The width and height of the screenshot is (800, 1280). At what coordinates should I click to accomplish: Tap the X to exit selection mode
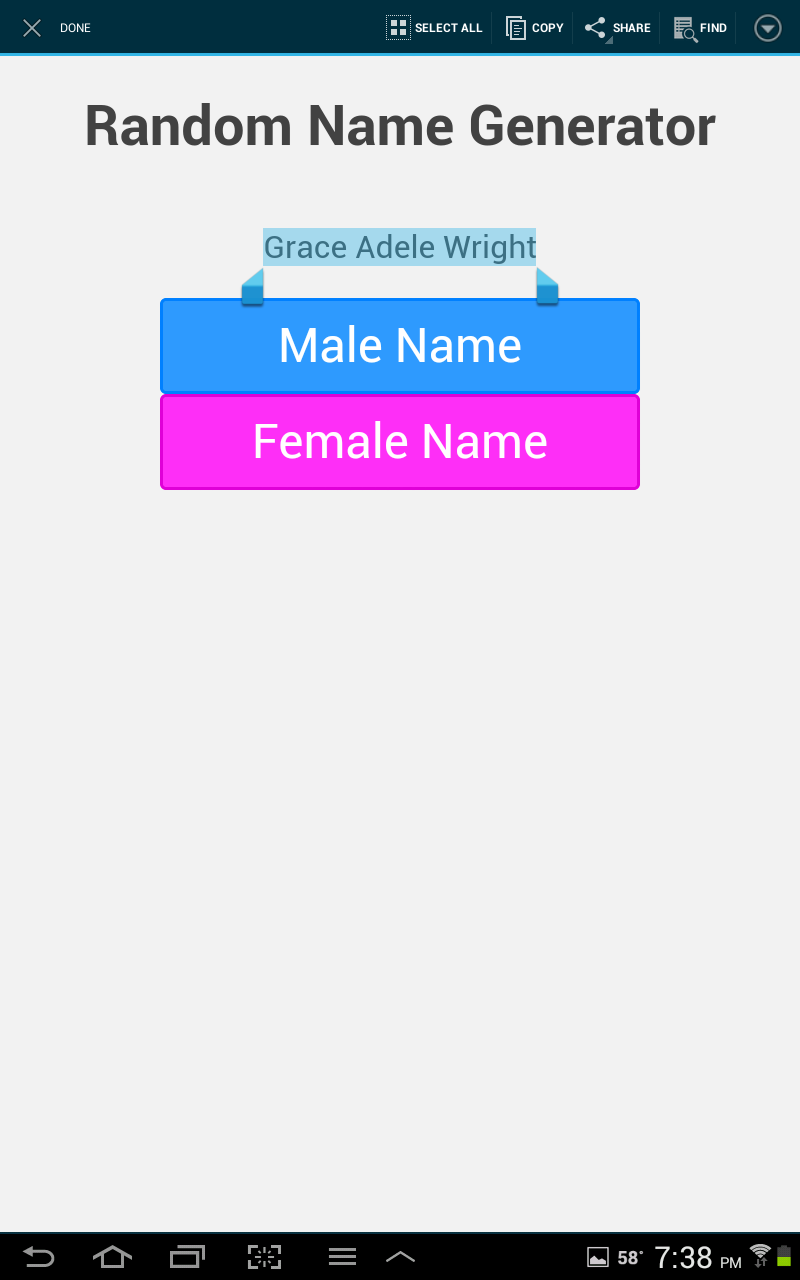pyautogui.click(x=31, y=27)
